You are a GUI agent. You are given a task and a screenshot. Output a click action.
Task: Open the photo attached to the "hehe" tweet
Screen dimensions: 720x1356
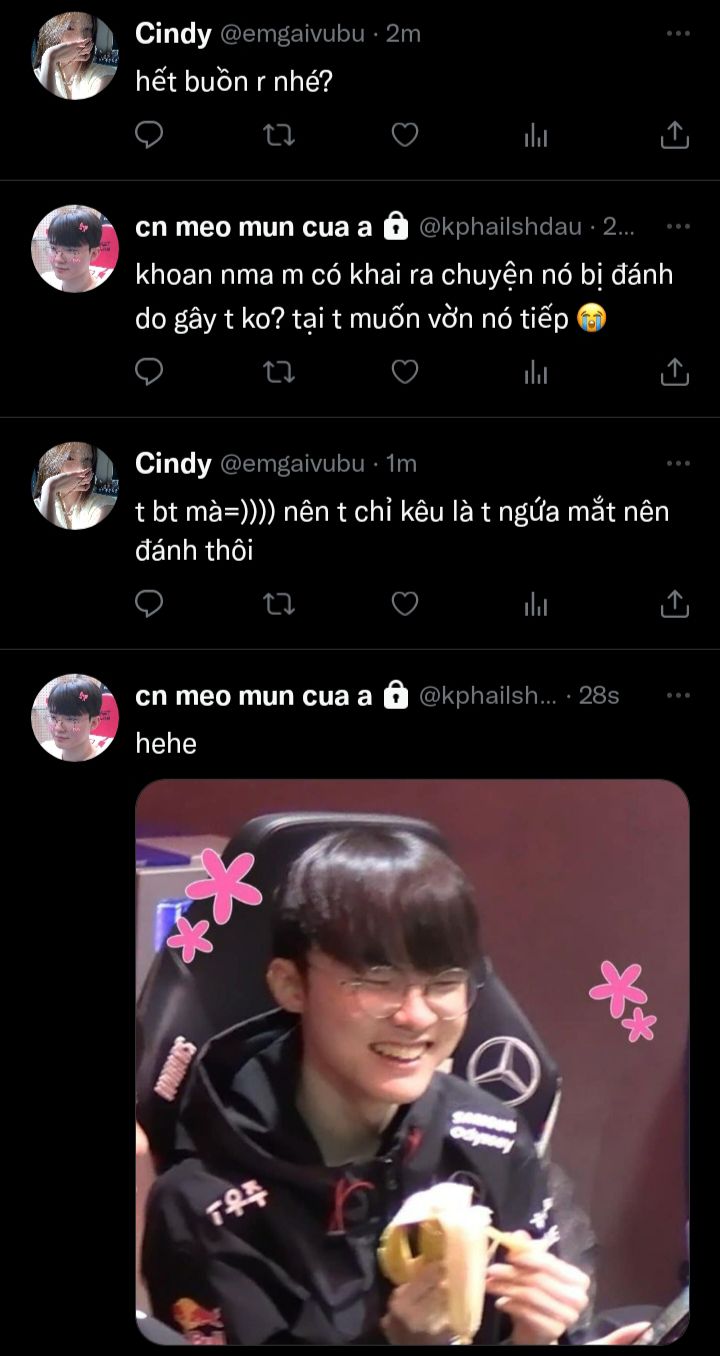pos(412,1060)
